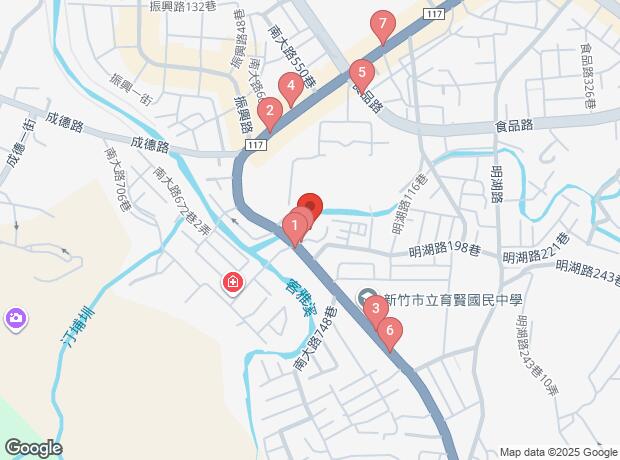The height and width of the screenshot is (460, 620).
Task: Select marker number 7 on the map
Action: click(x=380, y=25)
